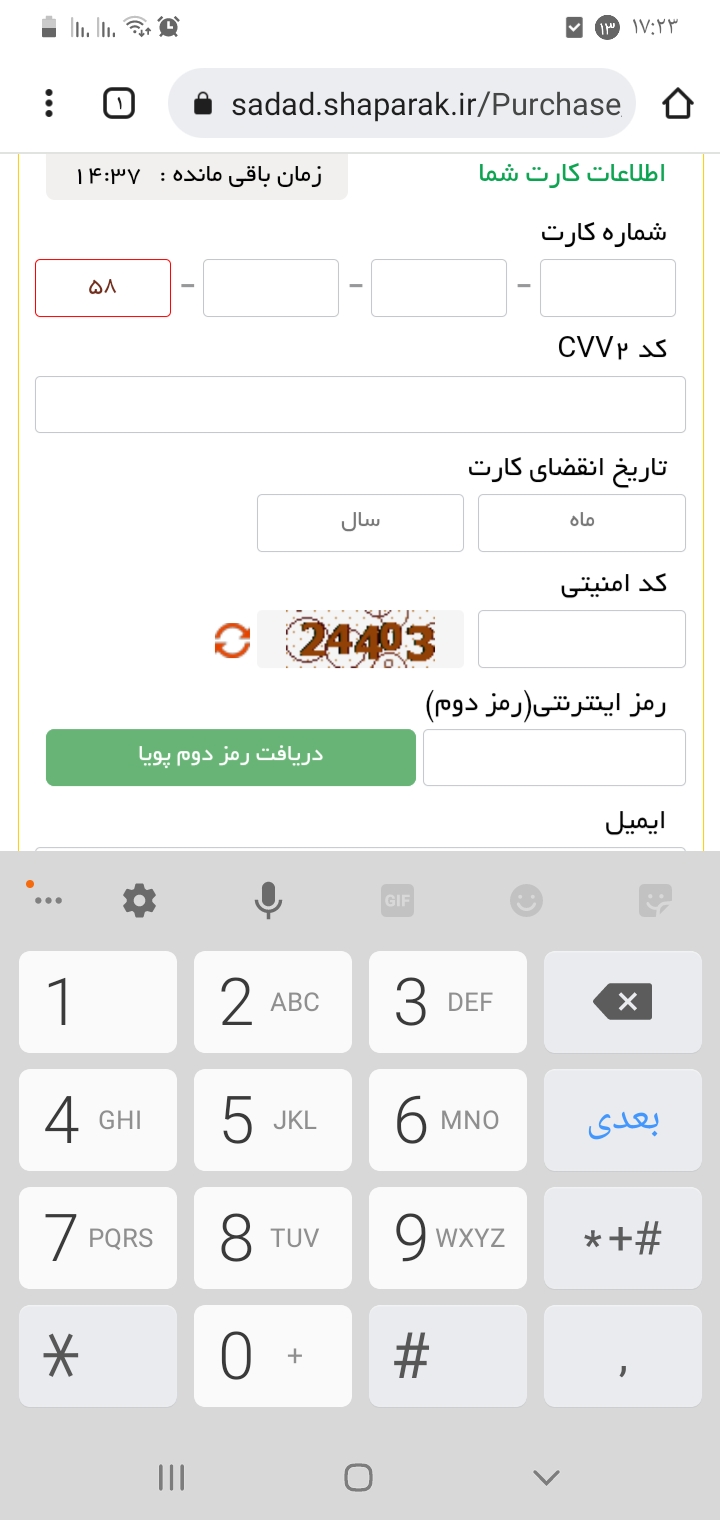Tap the CVV2 code field
This screenshot has width=720, height=1520.
coord(360,404)
